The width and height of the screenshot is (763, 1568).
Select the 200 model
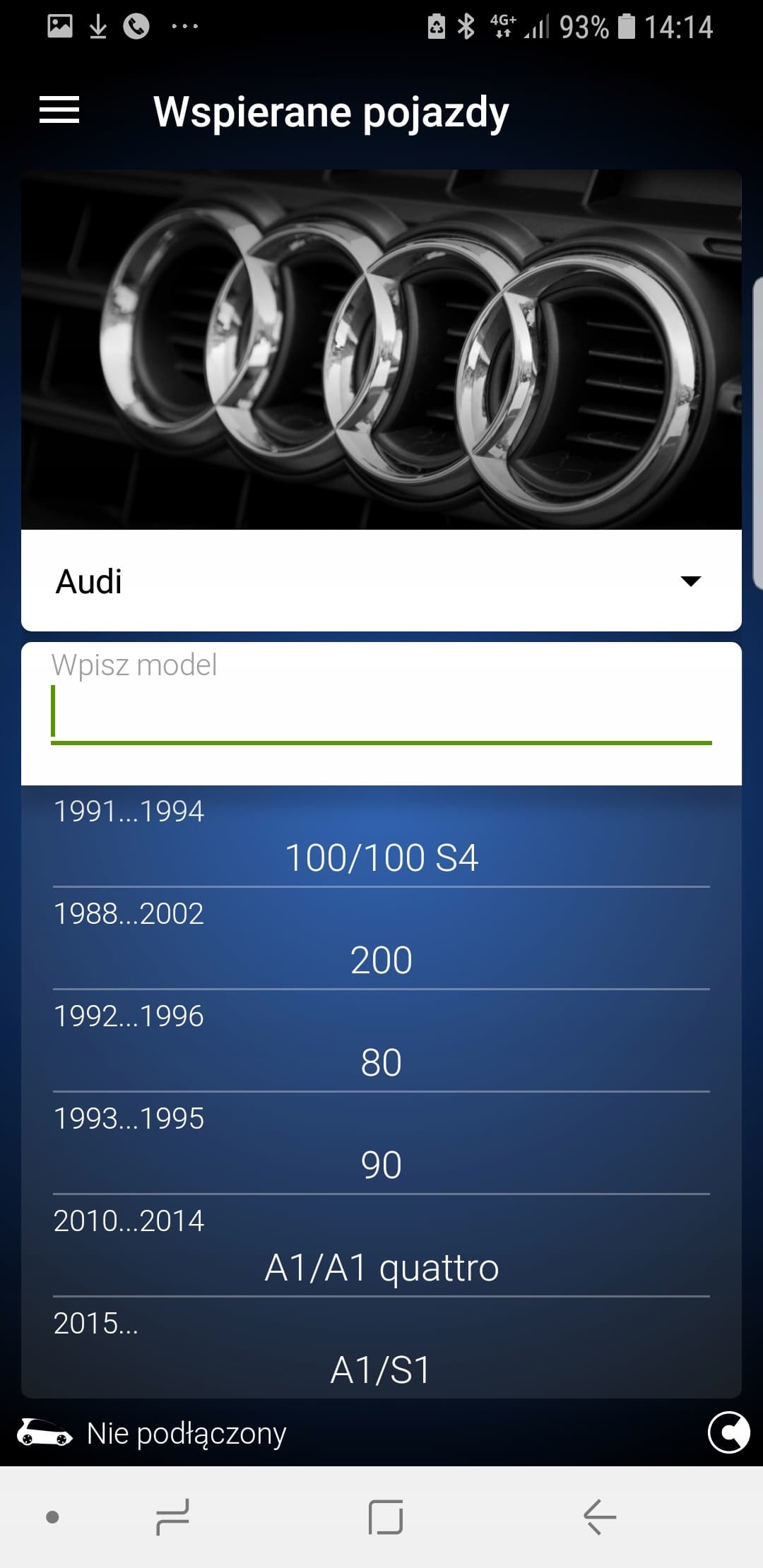click(x=381, y=939)
